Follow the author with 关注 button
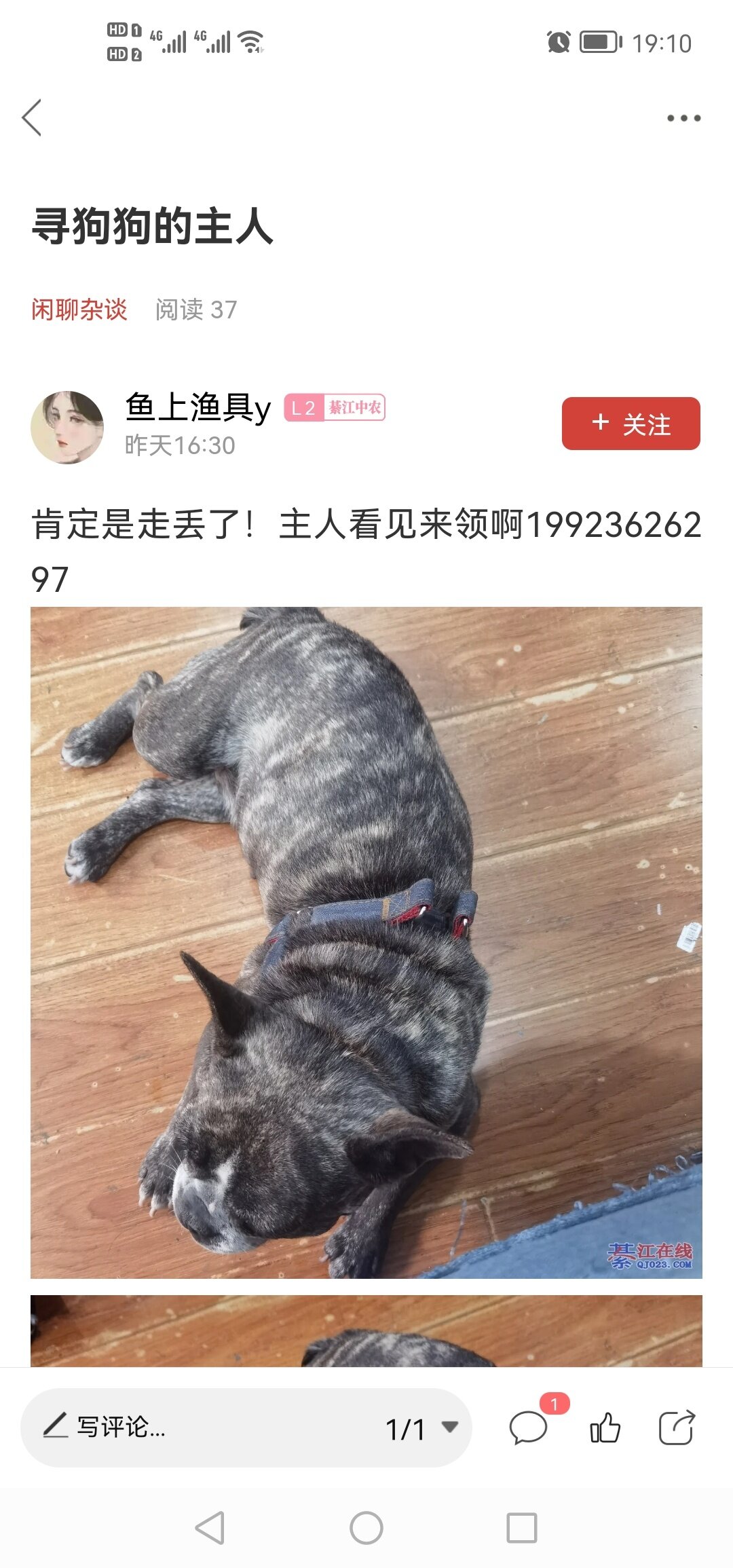733x1568 pixels. tap(631, 424)
